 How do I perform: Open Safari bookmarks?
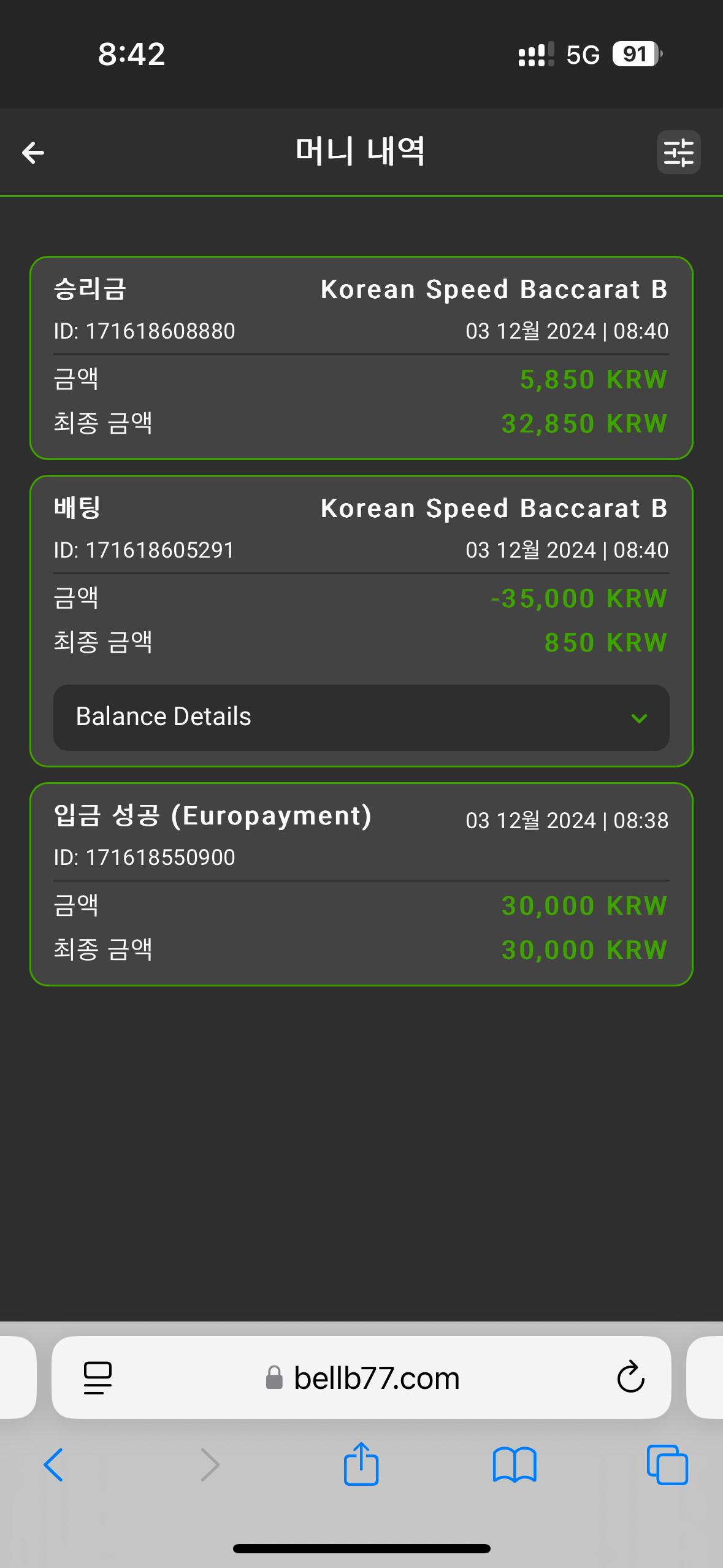[x=515, y=1465]
